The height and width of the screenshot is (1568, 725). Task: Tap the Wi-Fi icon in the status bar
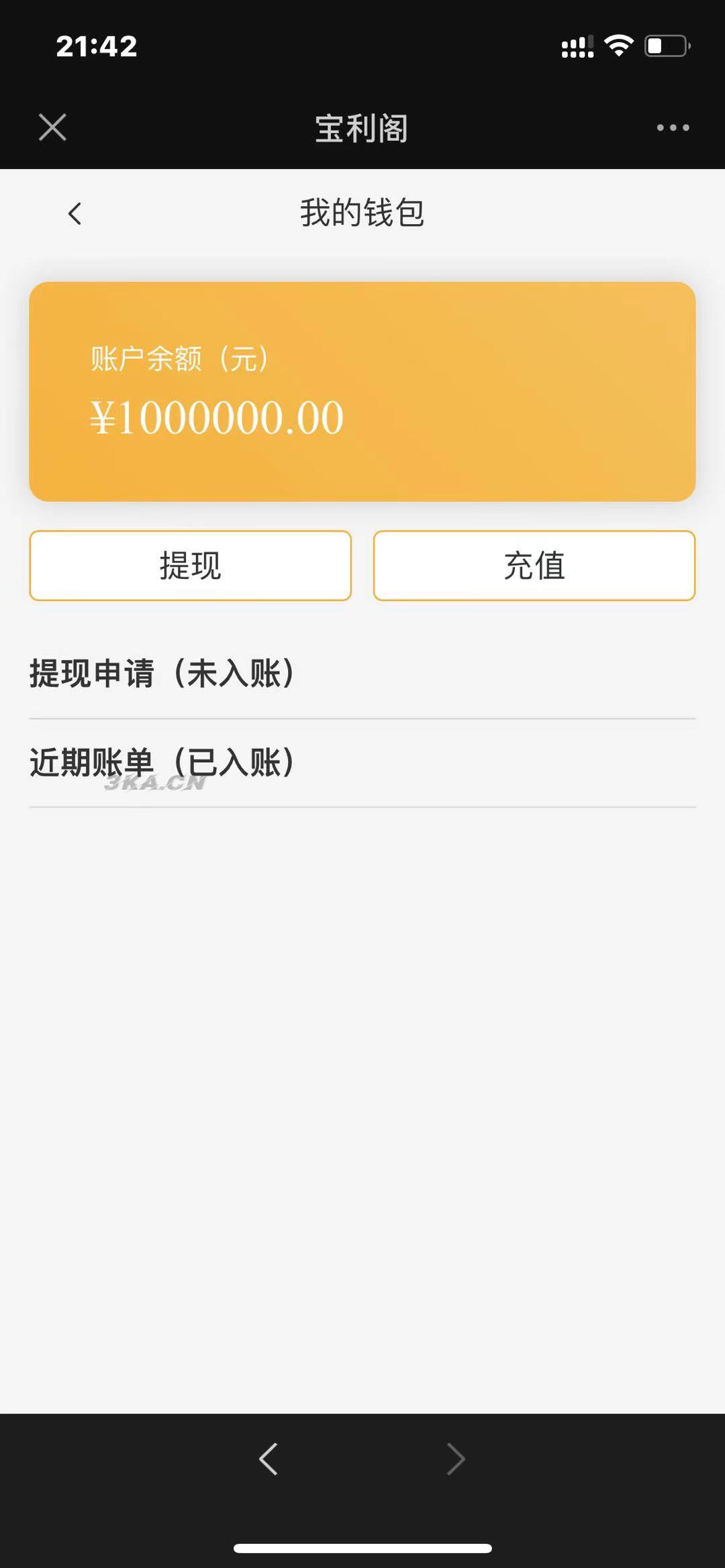pyautogui.click(x=618, y=44)
